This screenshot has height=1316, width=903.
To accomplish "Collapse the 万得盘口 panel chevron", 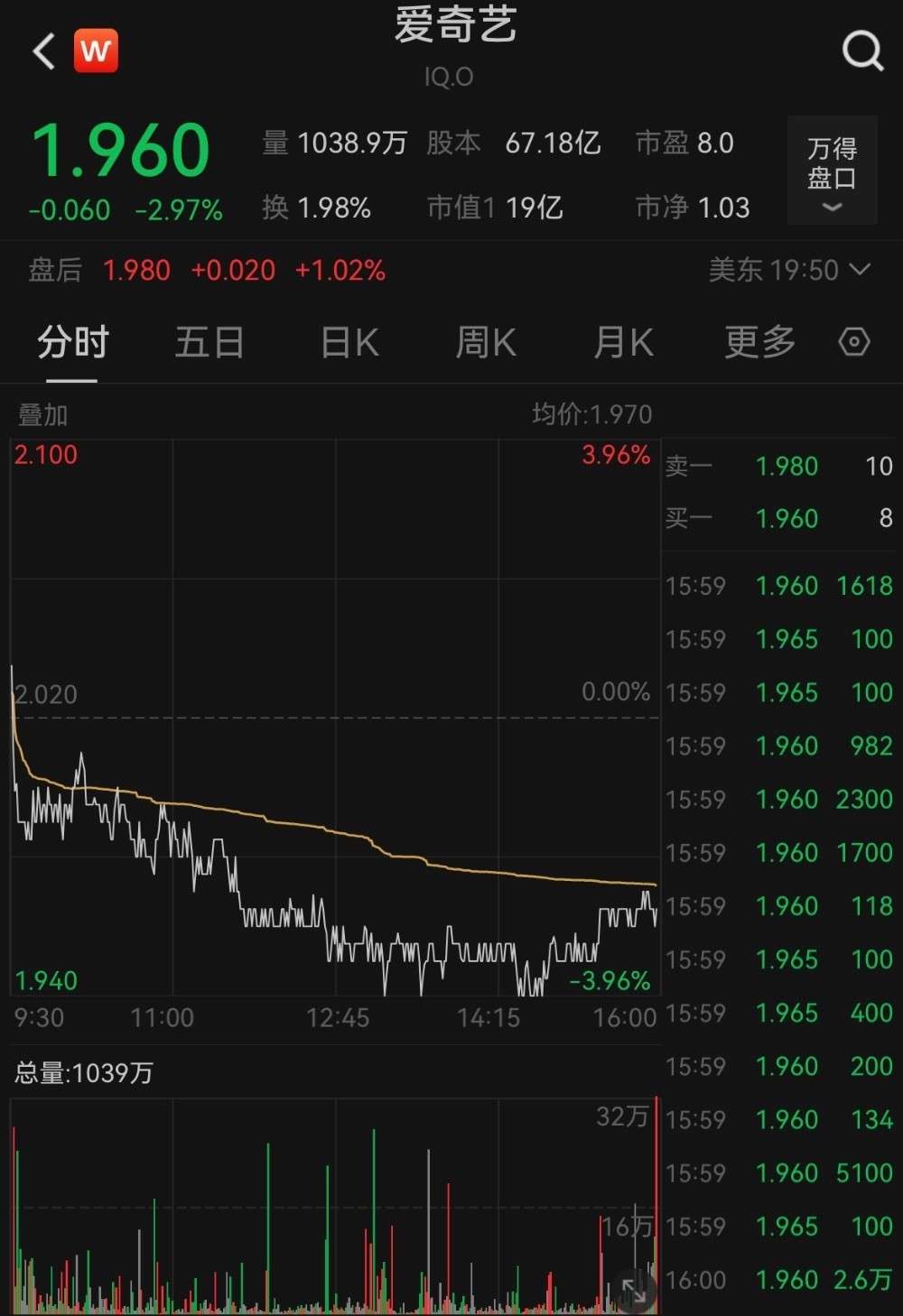I will [x=830, y=209].
